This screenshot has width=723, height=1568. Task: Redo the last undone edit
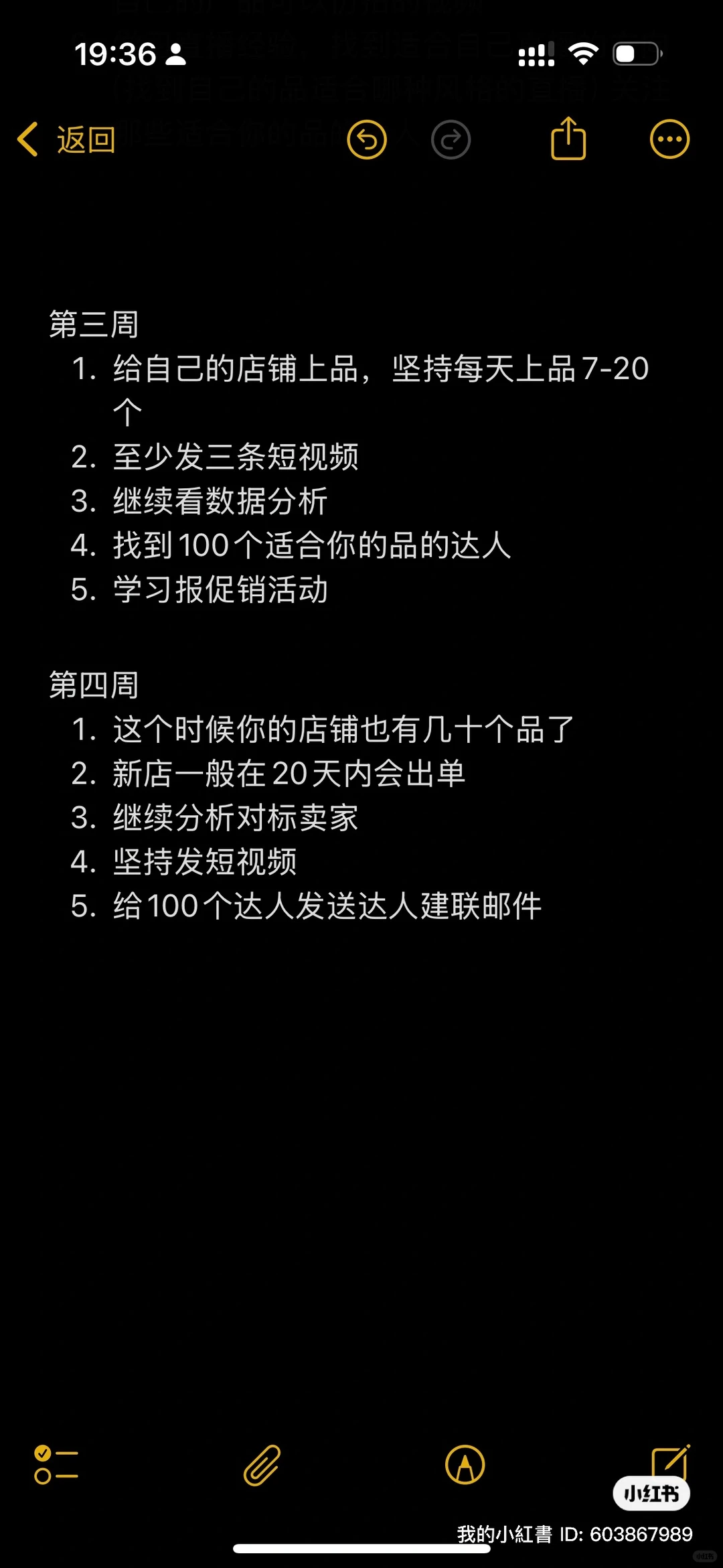coord(451,140)
